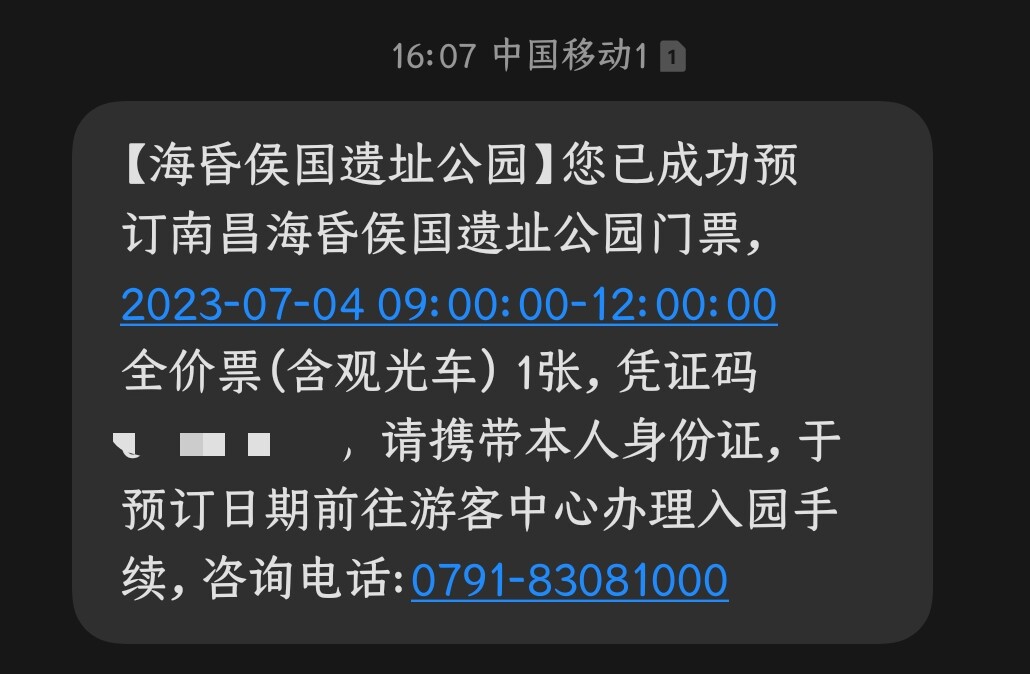Tap the 2023-07-04 09:00:00-12:00:00 date link

pyautogui.click(x=448, y=305)
